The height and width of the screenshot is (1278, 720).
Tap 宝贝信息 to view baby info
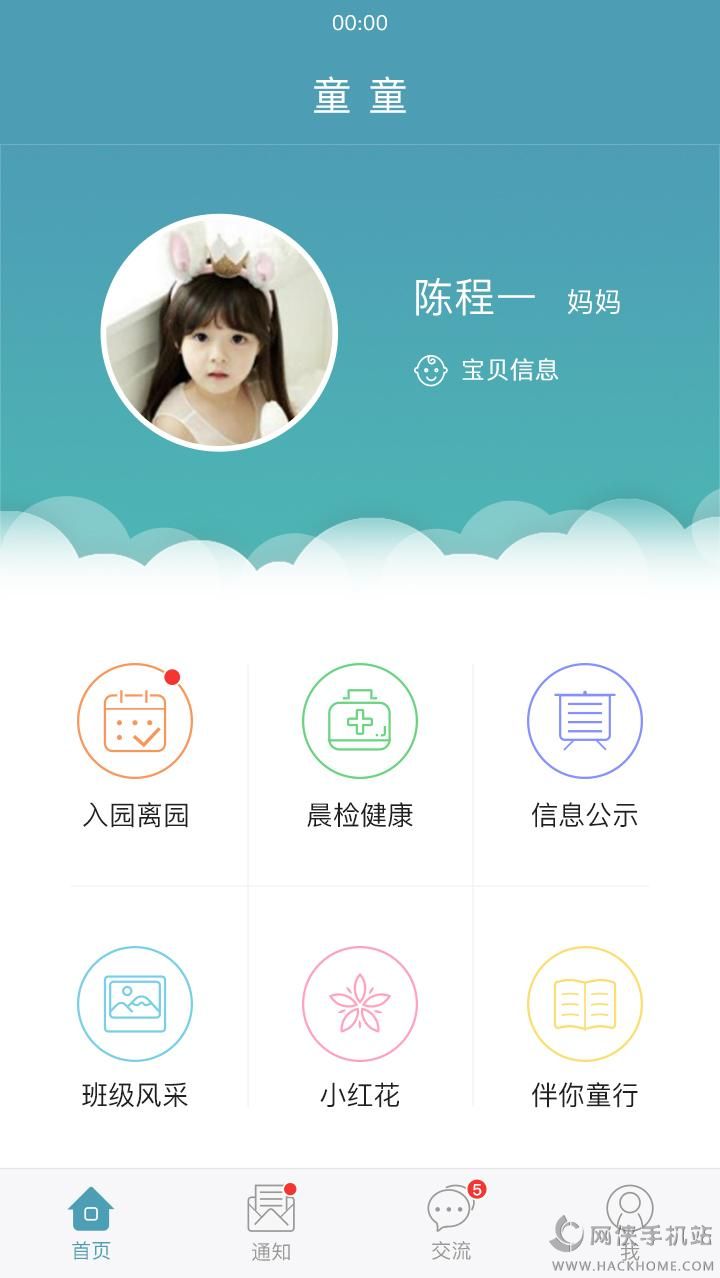(488, 370)
